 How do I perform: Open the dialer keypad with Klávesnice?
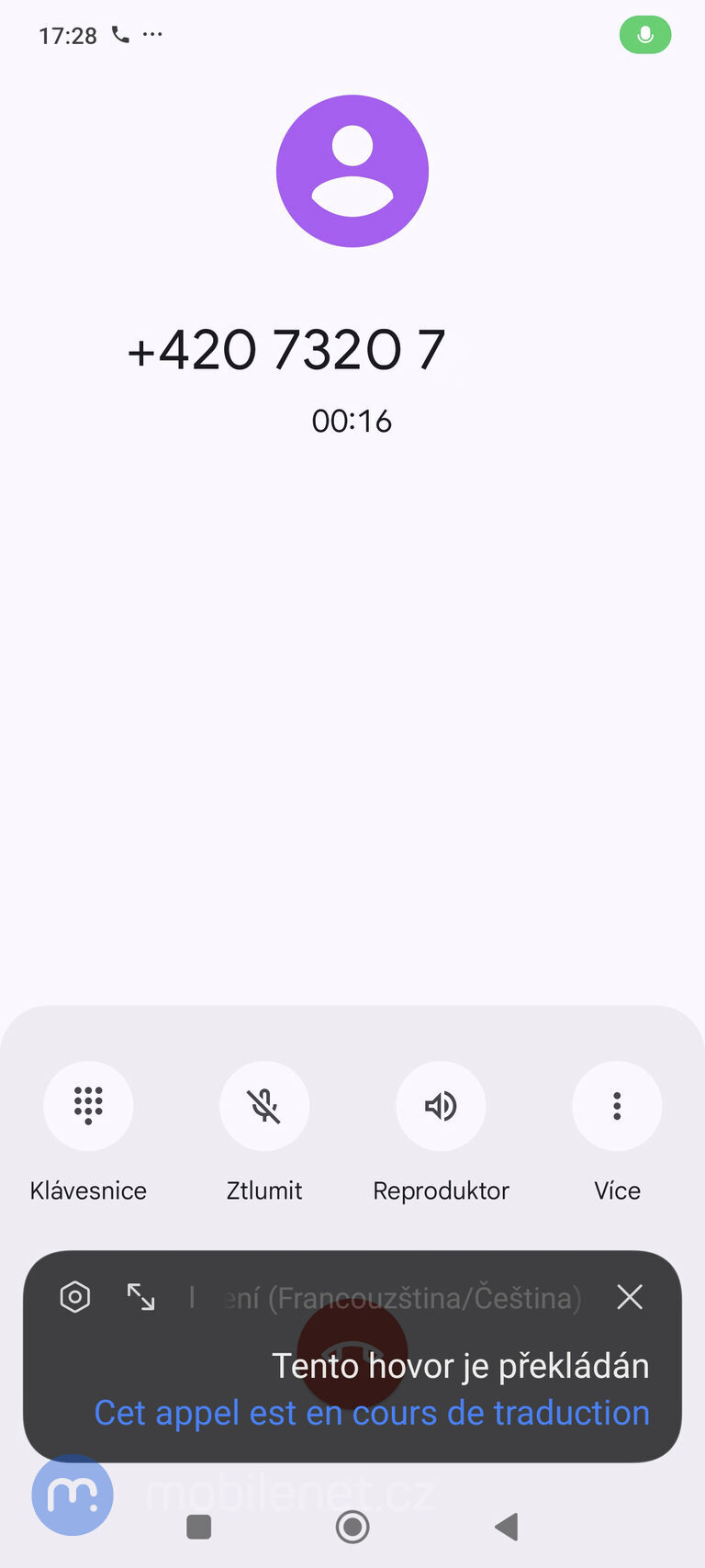click(88, 1106)
